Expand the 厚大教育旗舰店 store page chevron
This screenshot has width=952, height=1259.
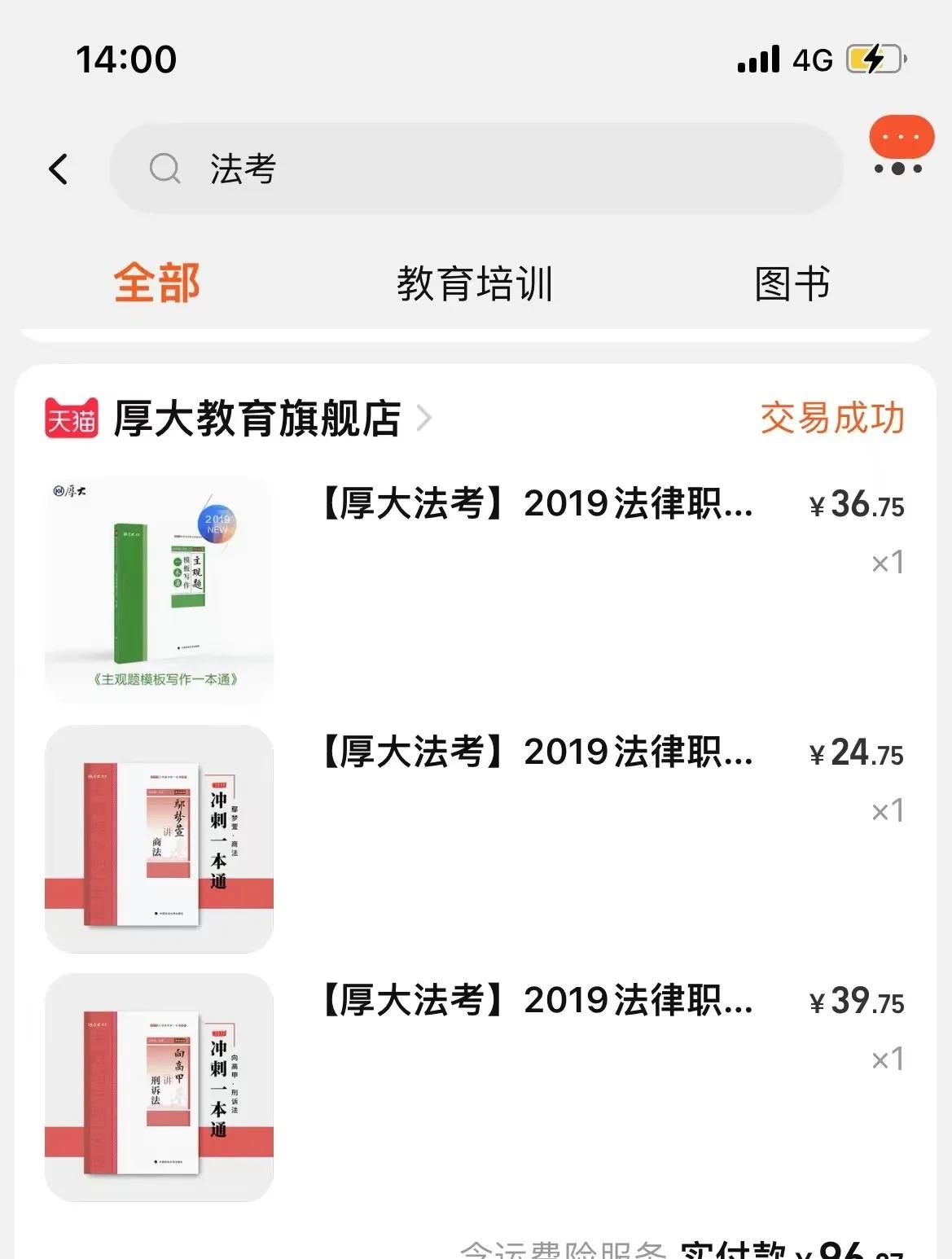424,418
